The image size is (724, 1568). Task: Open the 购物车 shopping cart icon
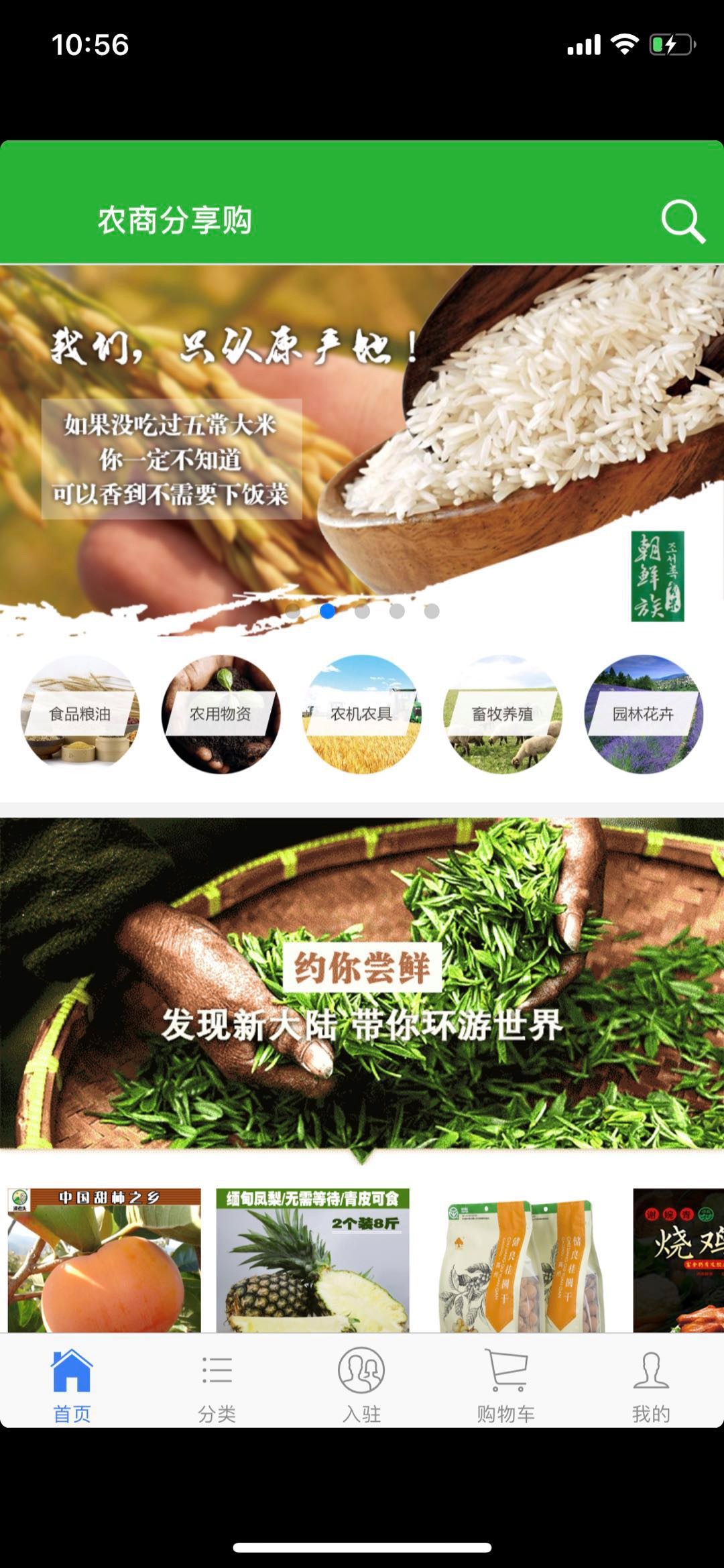pos(506,1369)
